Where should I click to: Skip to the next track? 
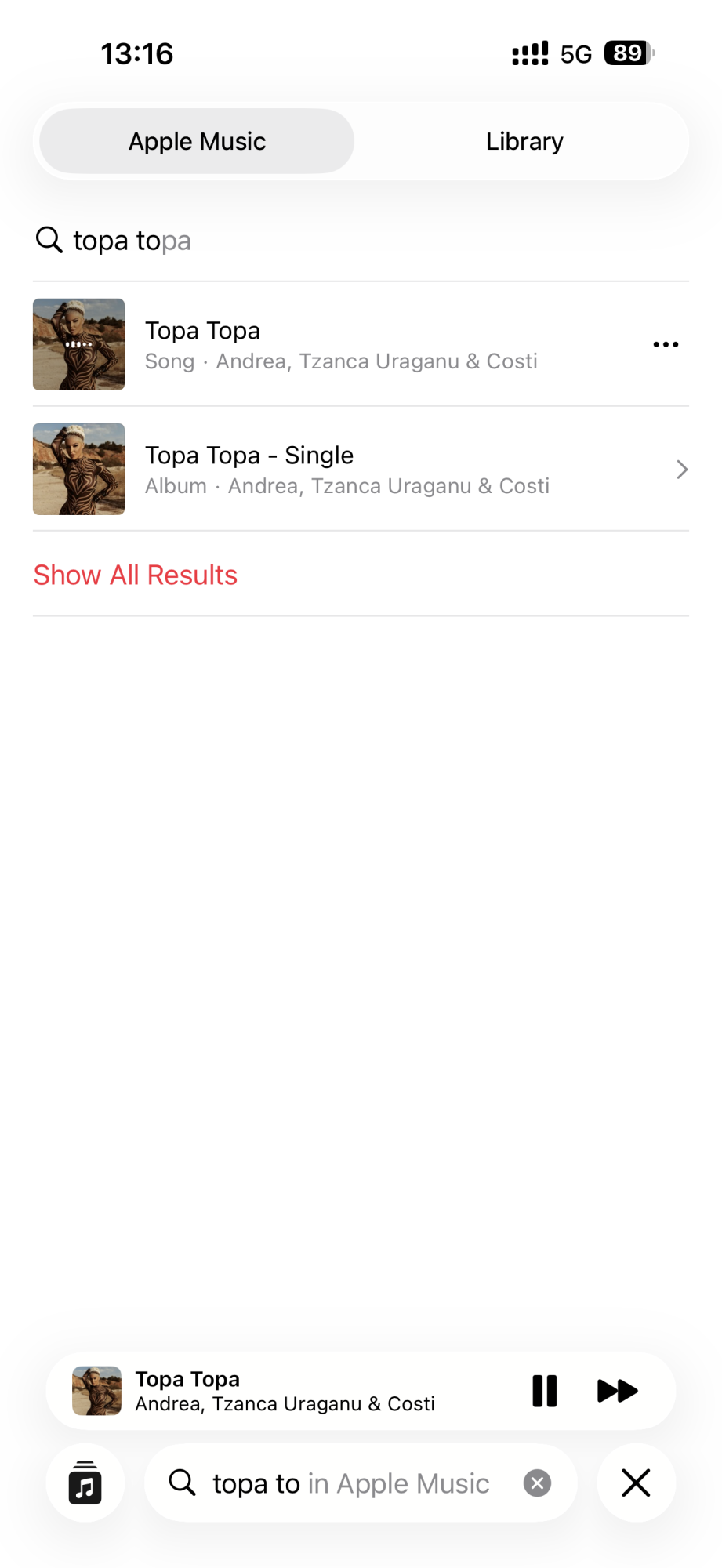pyautogui.click(x=617, y=1391)
